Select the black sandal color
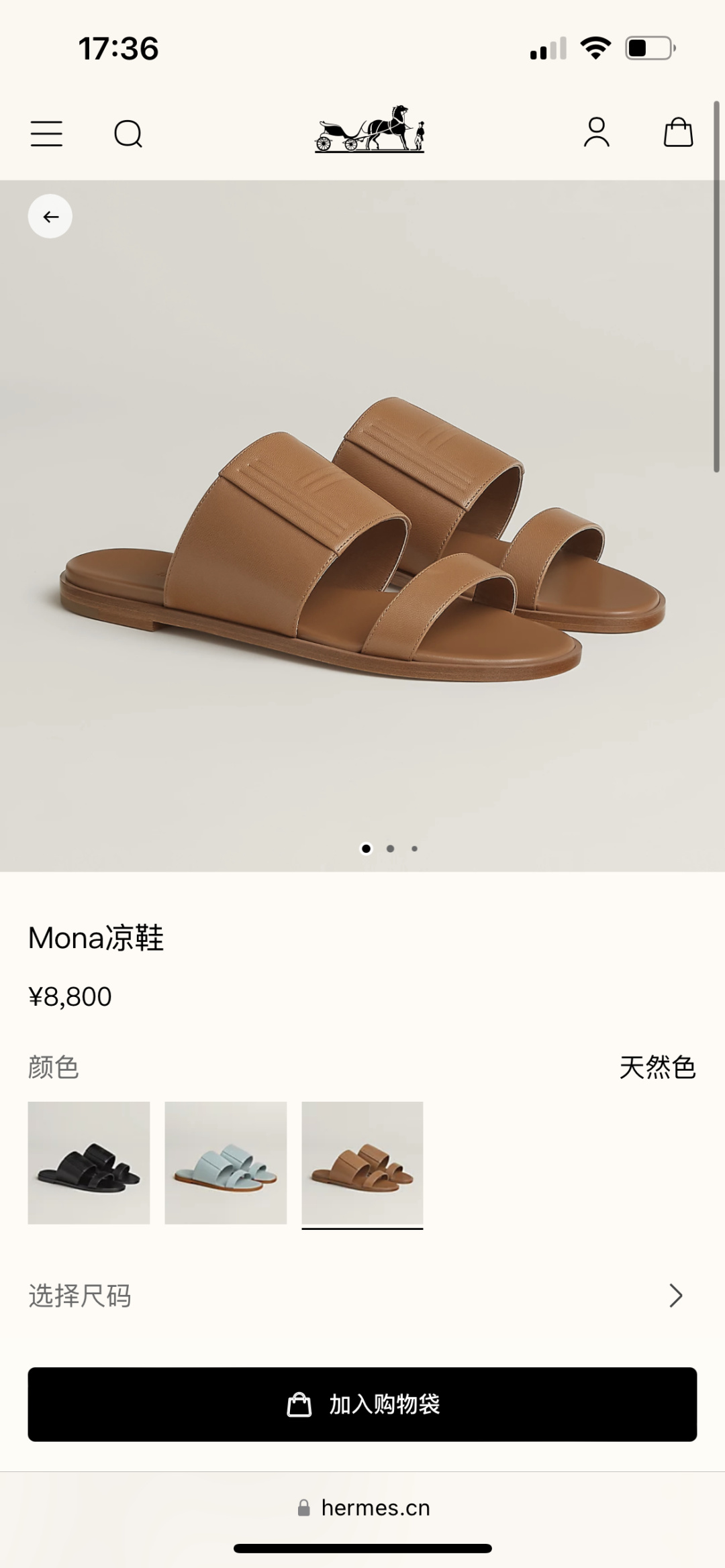 [x=89, y=1163]
